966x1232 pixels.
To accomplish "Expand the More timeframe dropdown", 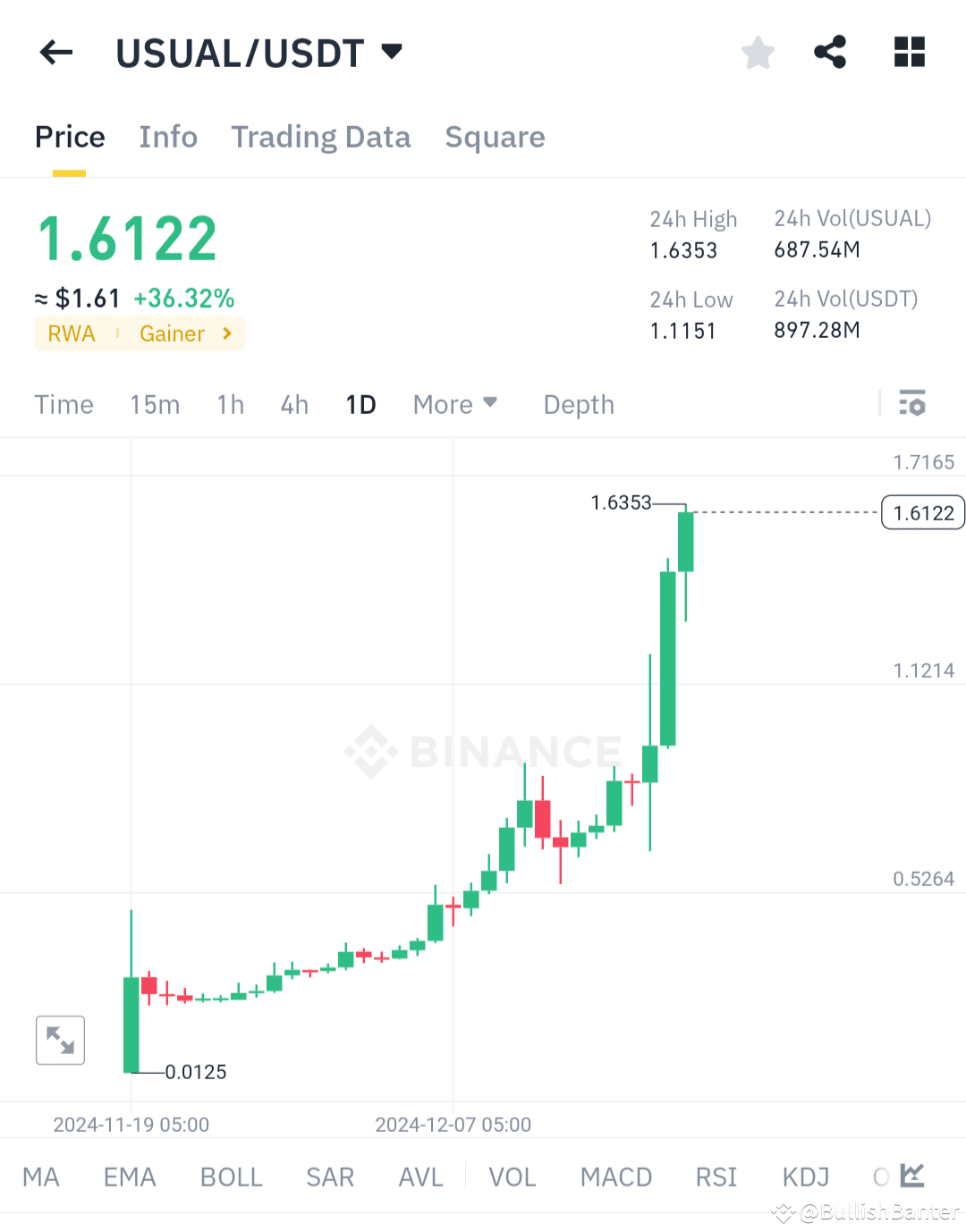I will 455,404.
